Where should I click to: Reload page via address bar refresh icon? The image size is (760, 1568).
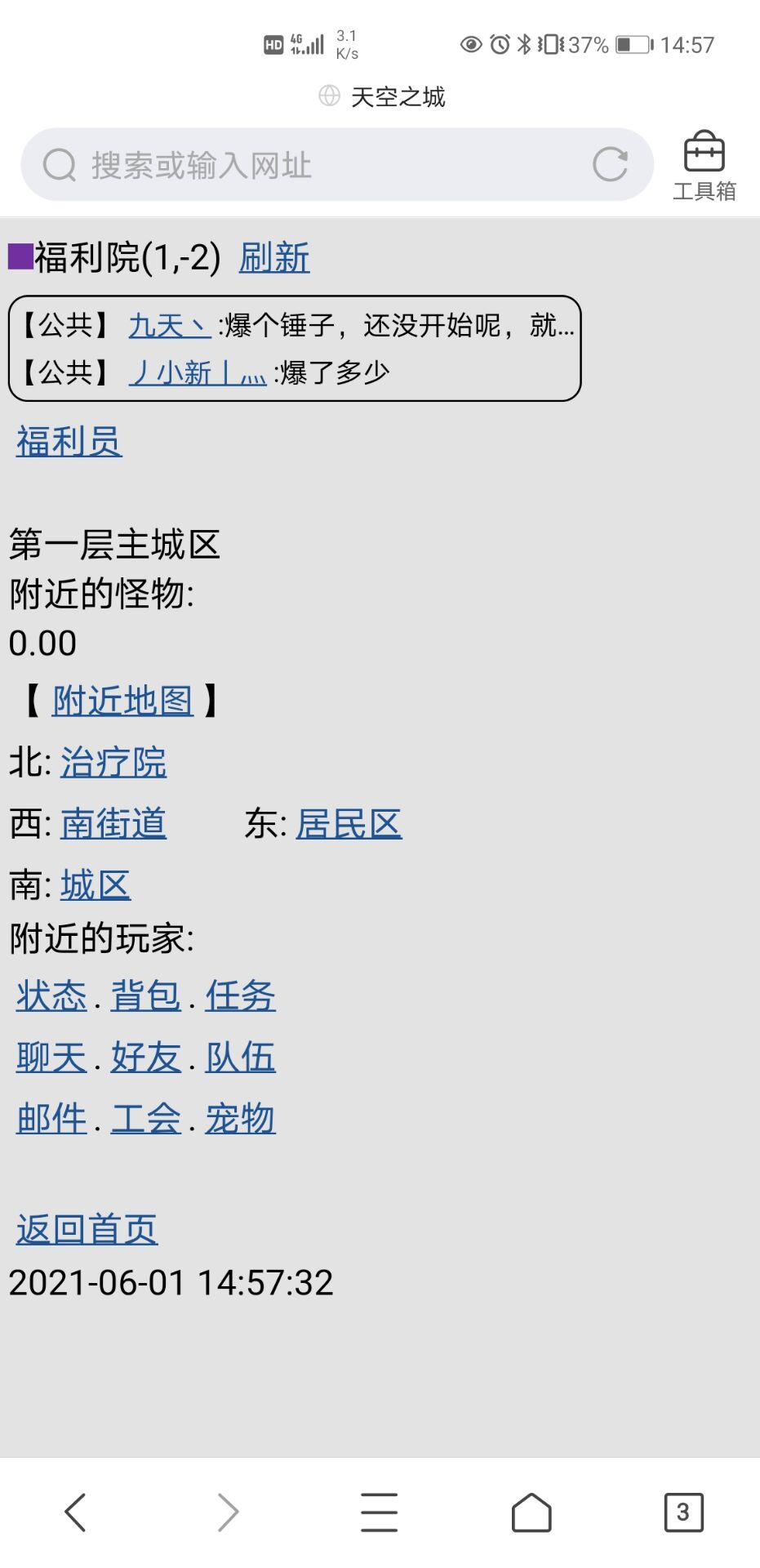611,163
